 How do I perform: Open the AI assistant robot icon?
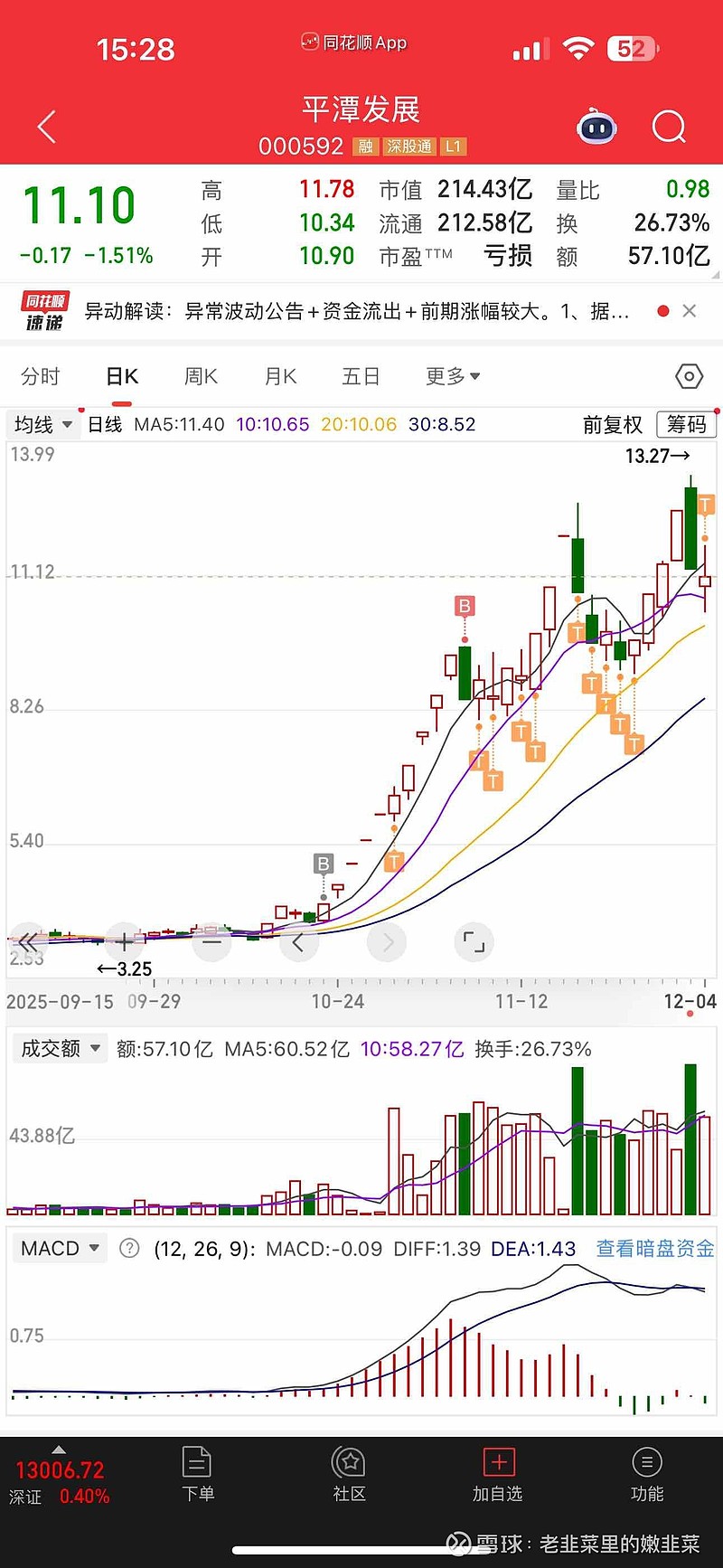[x=596, y=128]
